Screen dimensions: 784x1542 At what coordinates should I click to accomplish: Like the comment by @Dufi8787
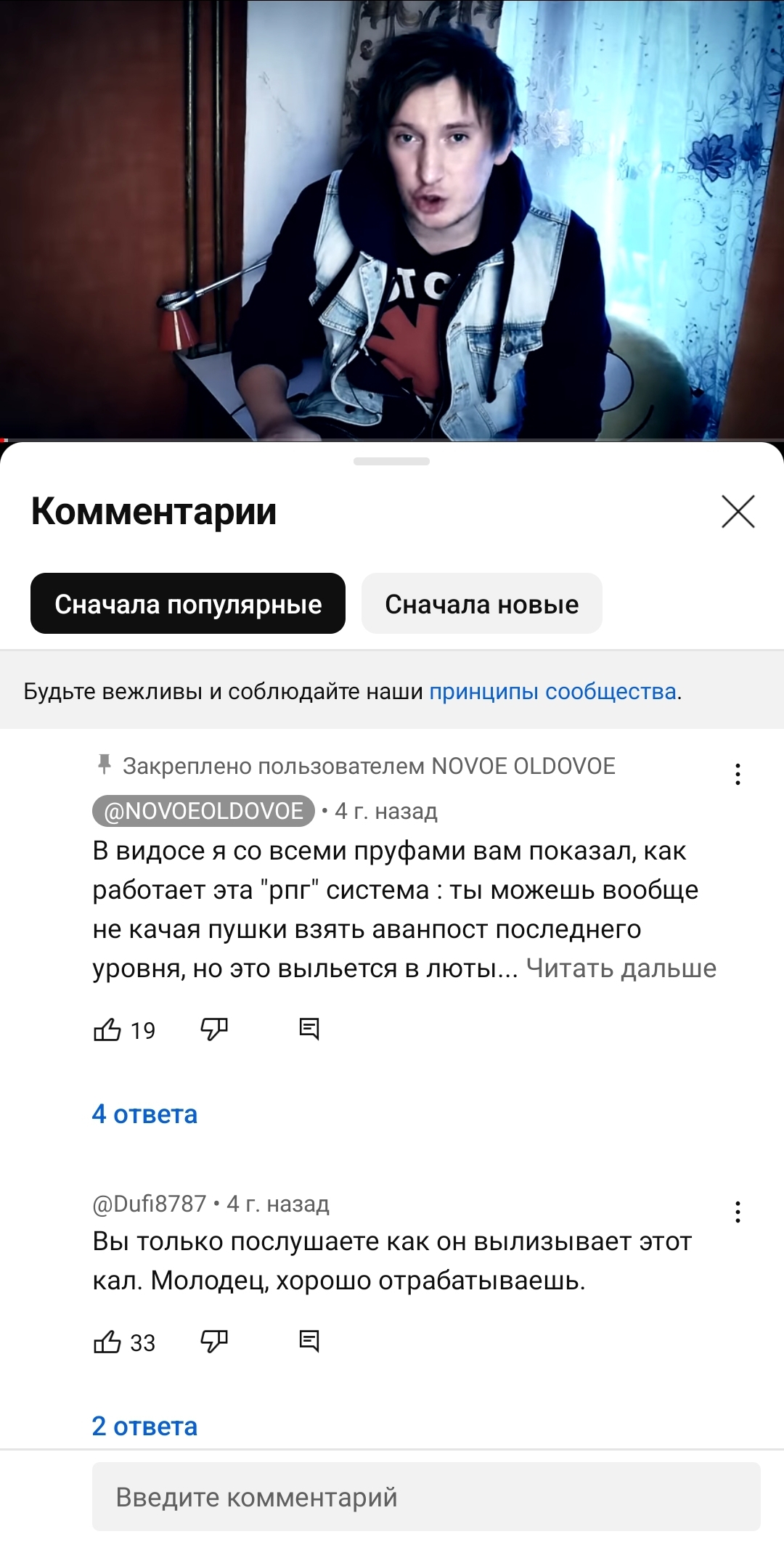click(107, 1342)
